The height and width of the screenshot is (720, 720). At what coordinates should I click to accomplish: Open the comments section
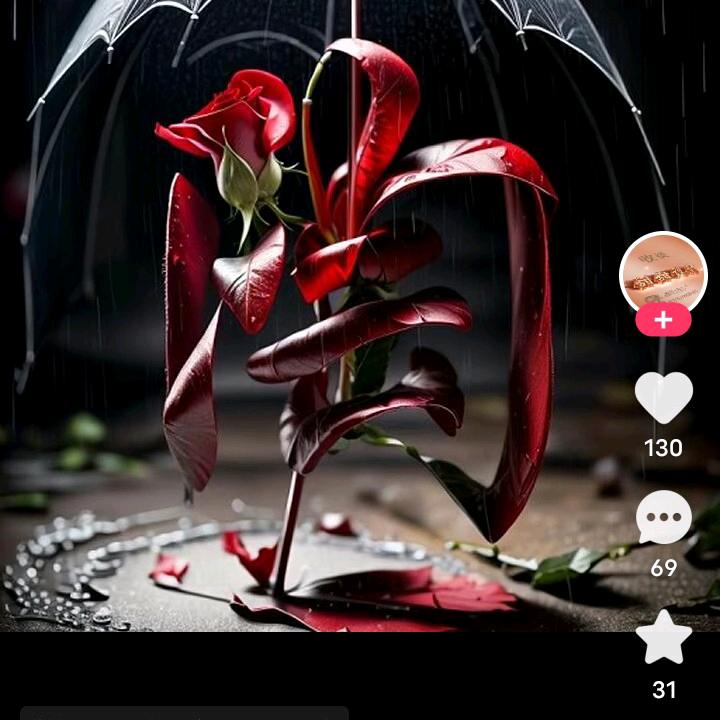tap(663, 517)
